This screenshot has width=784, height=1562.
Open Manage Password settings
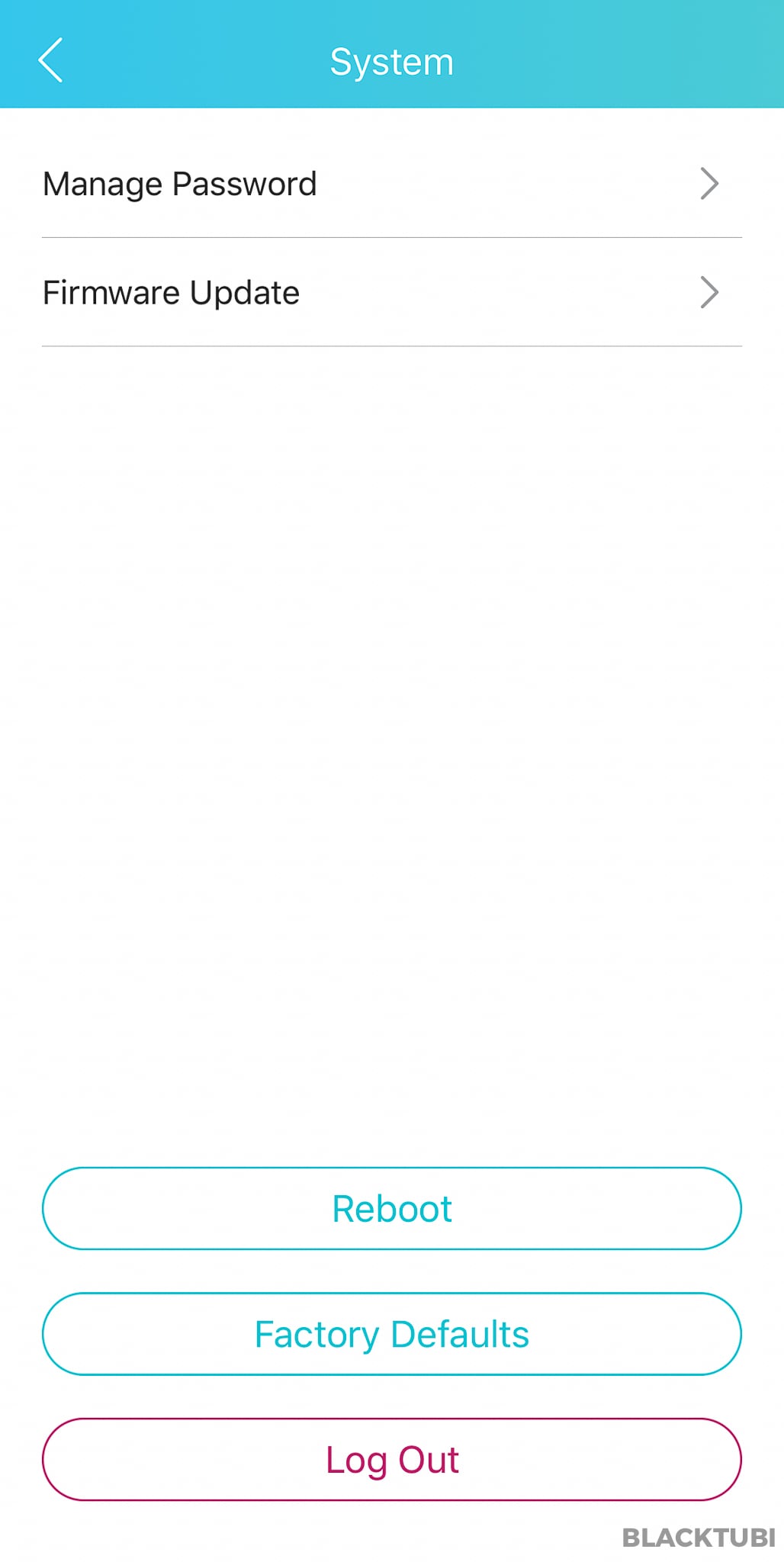[392, 184]
